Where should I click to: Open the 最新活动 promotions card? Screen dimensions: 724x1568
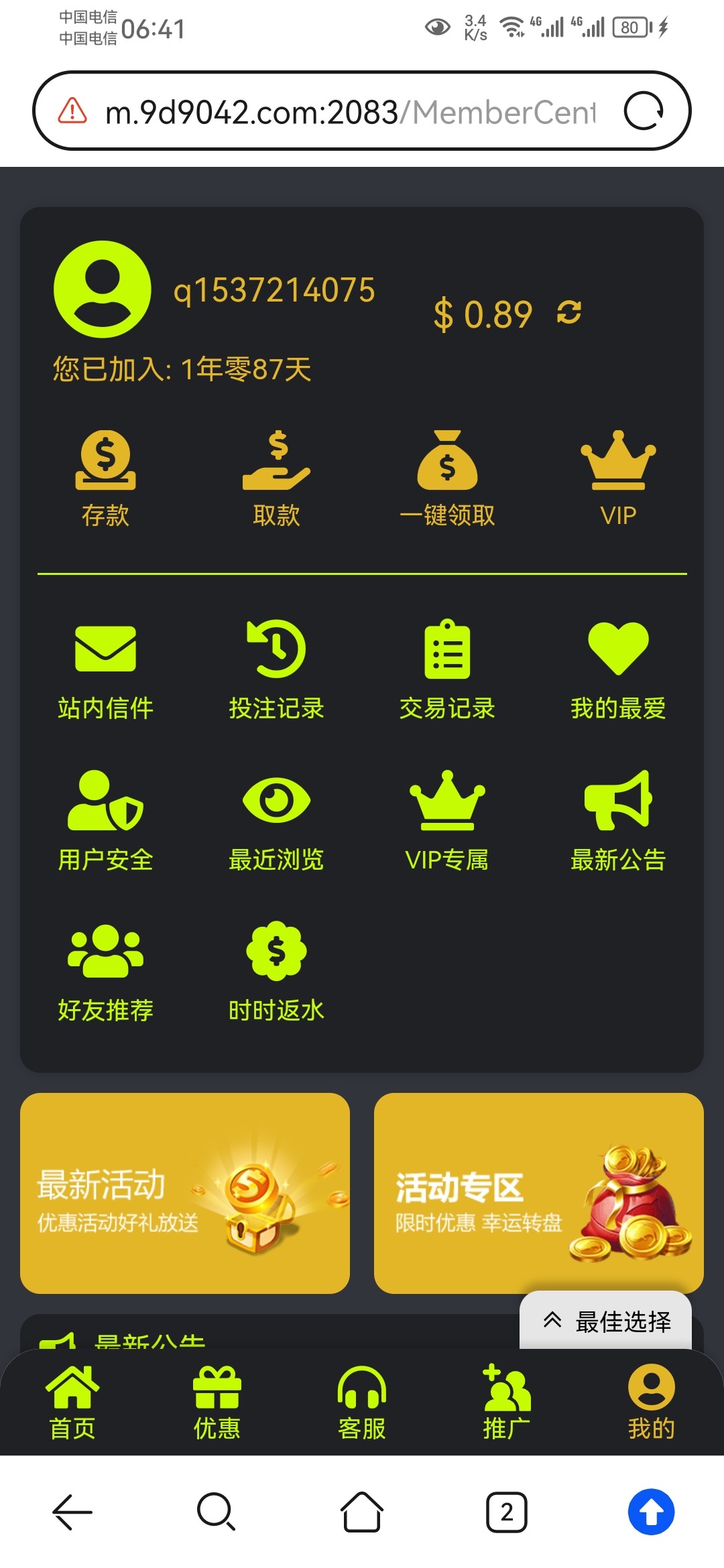[185, 1193]
